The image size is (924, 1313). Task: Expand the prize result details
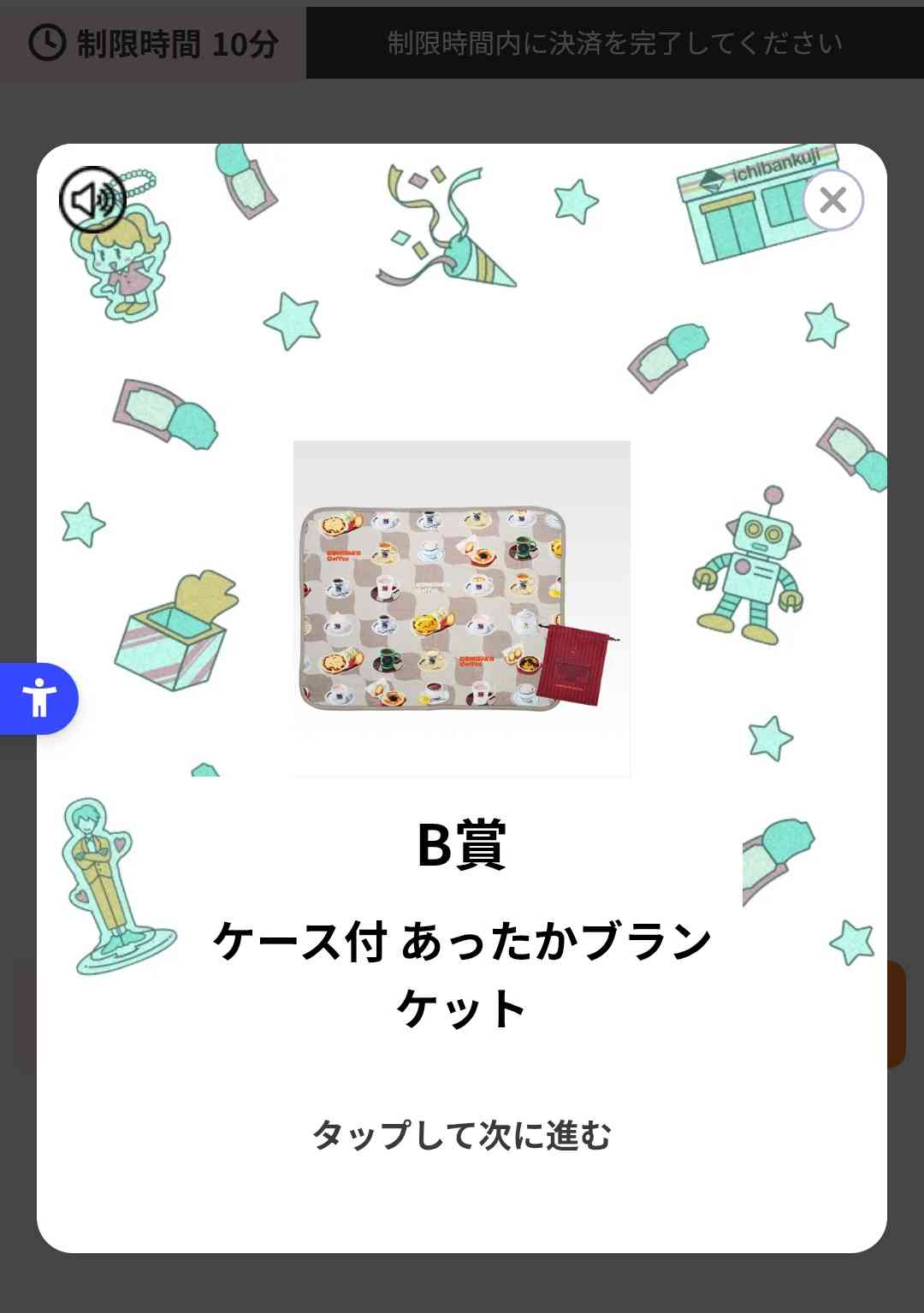(462, 1136)
